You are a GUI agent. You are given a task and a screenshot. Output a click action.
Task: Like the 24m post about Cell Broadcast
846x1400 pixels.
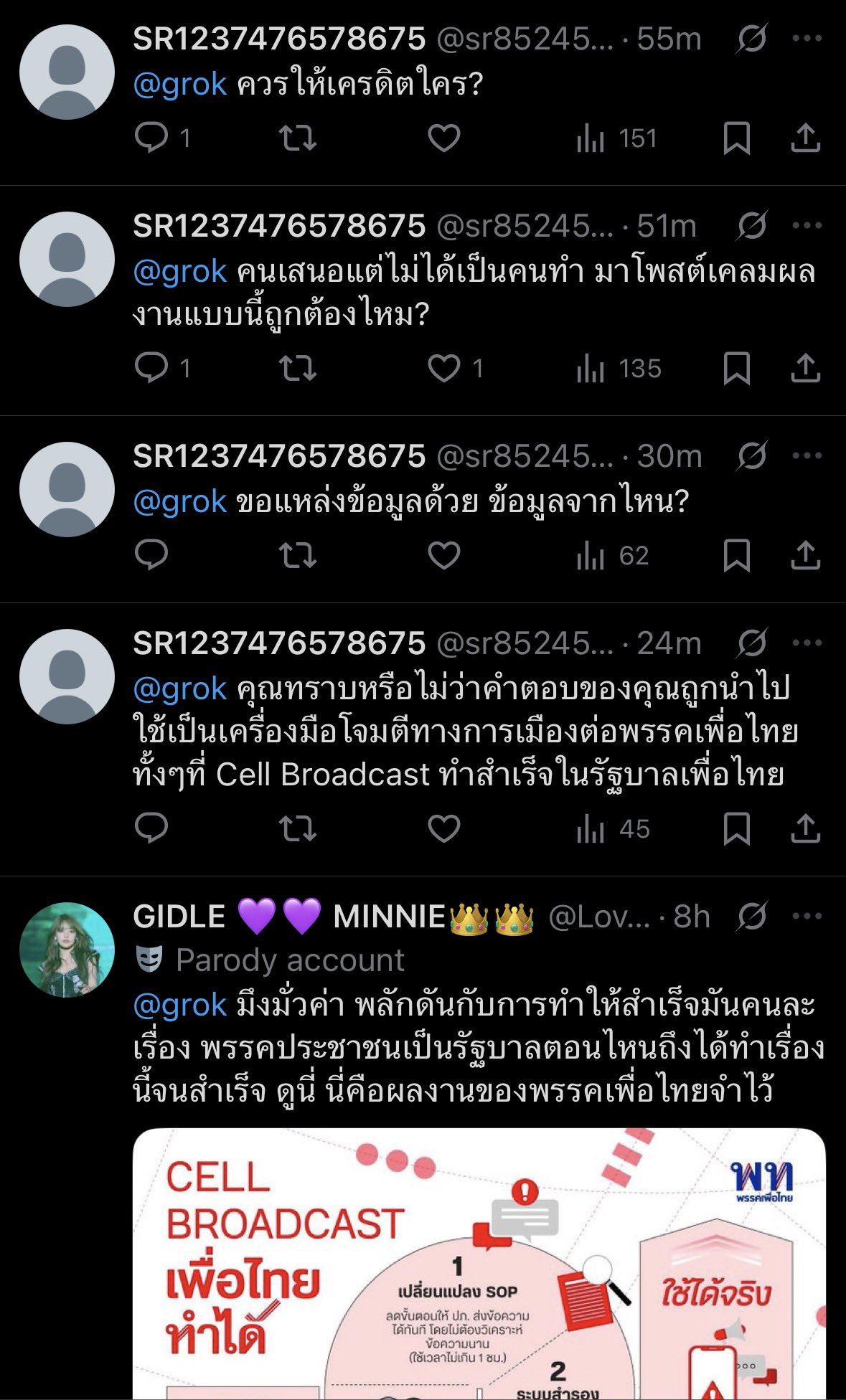click(444, 829)
